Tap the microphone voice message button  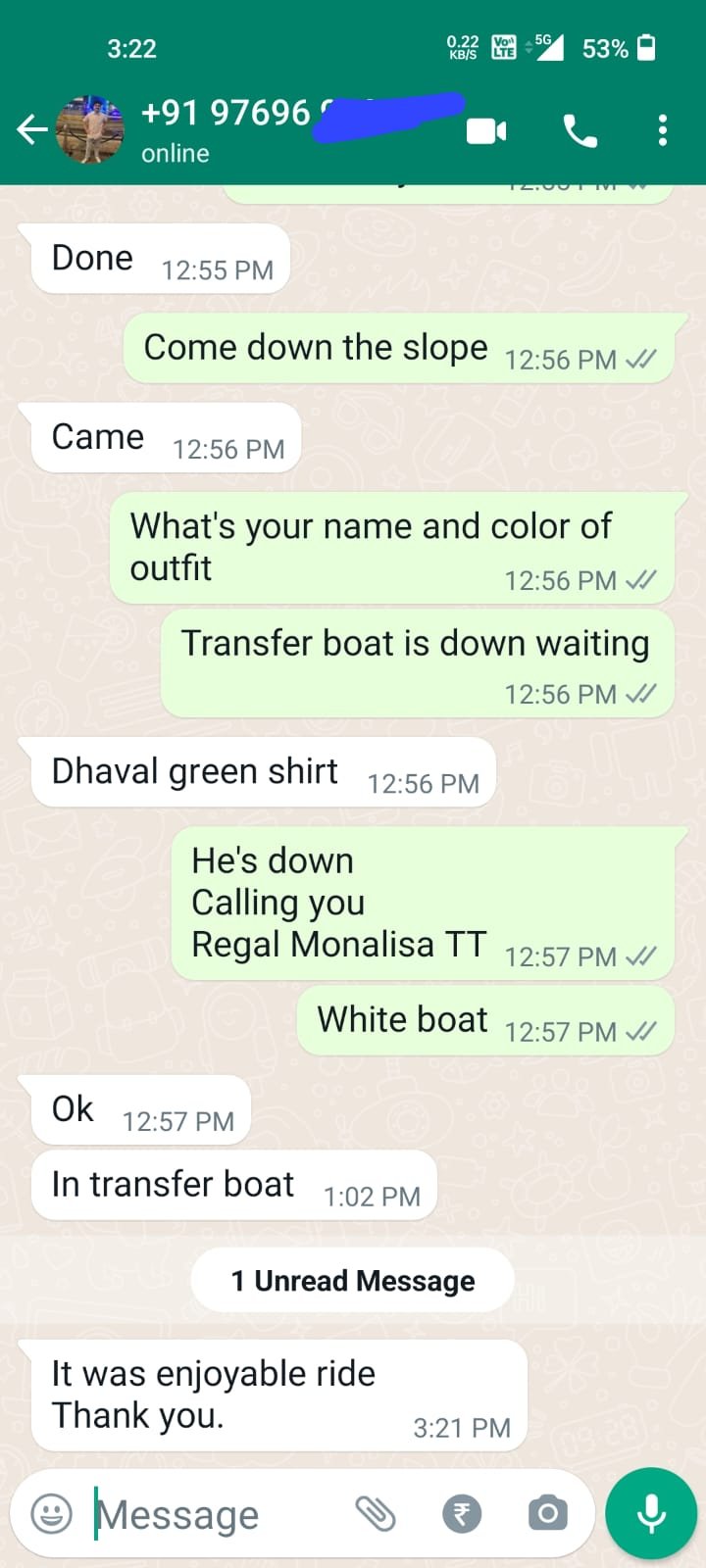point(651,1514)
